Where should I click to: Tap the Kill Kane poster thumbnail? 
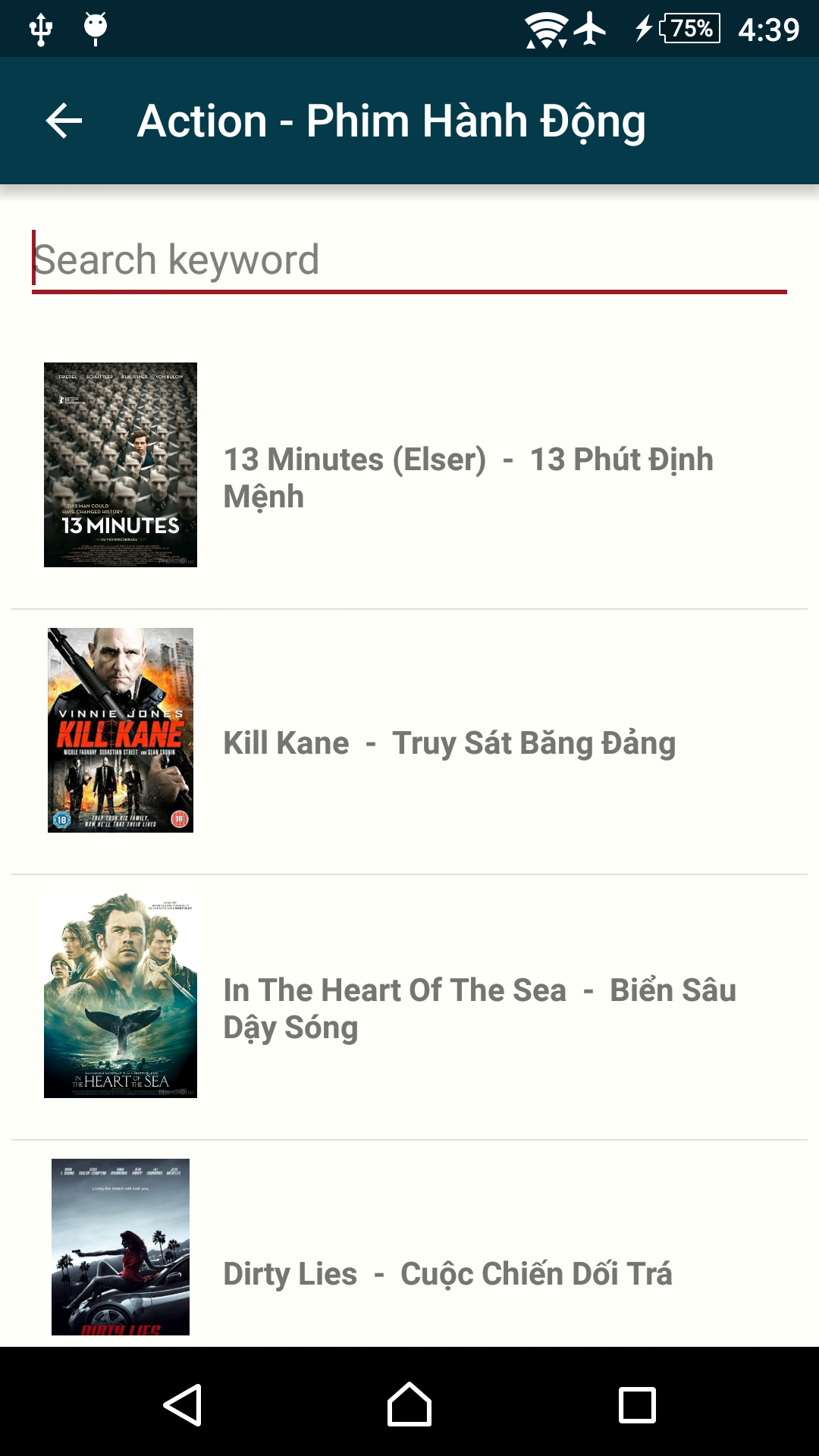click(121, 730)
